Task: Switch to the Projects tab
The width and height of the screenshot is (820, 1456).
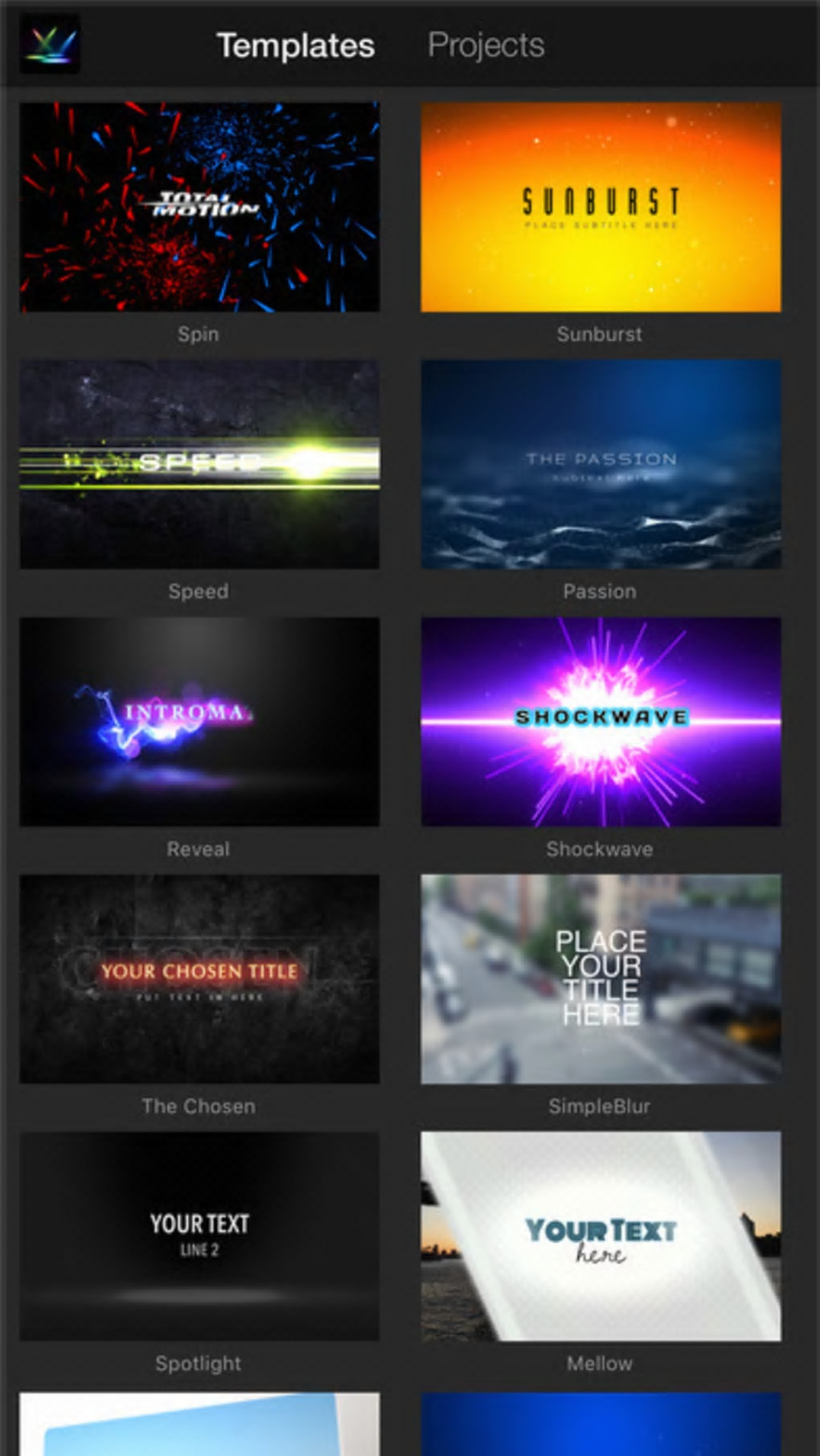Action: (x=486, y=45)
